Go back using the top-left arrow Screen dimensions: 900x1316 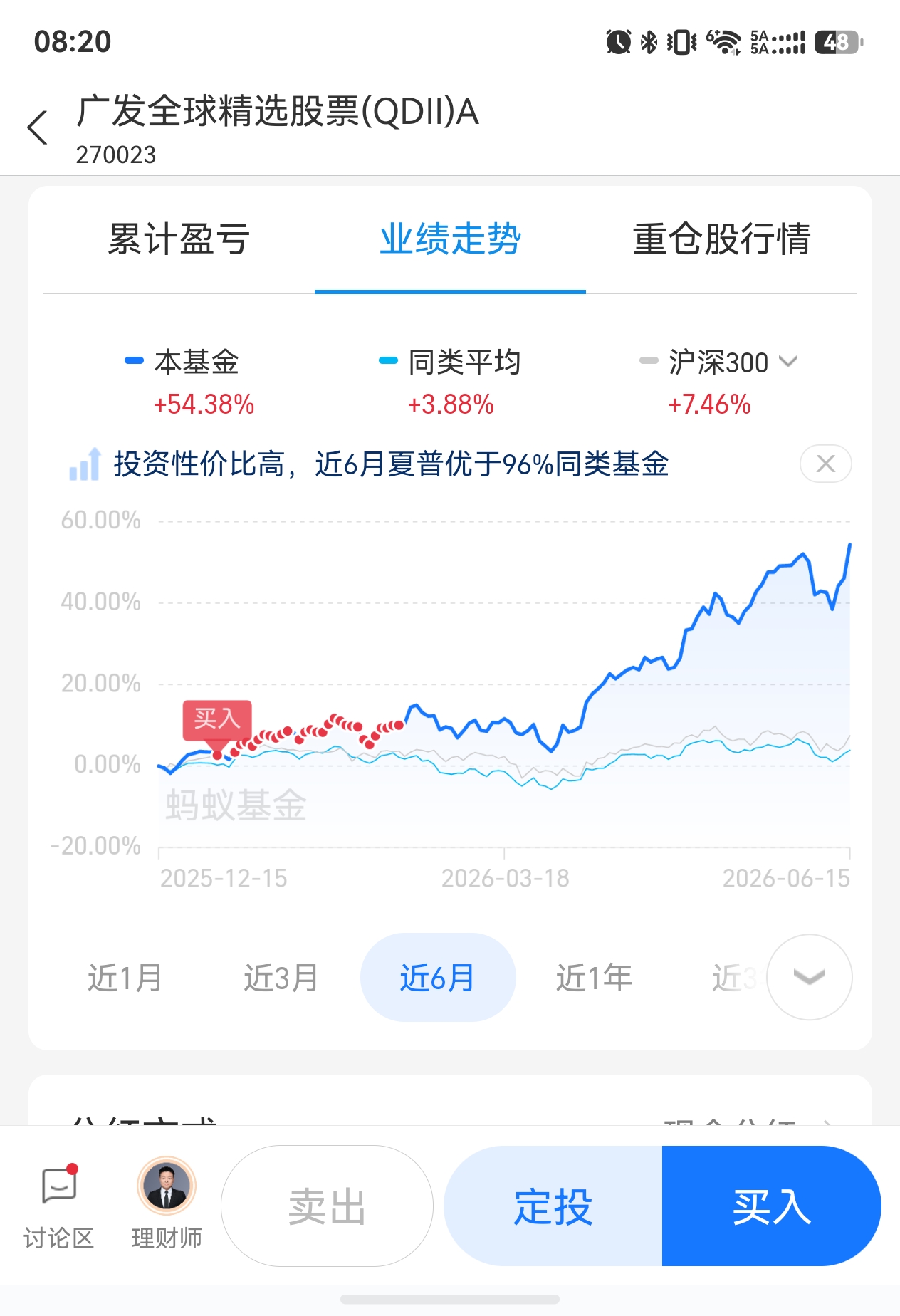pyautogui.click(x=37, y=127)
